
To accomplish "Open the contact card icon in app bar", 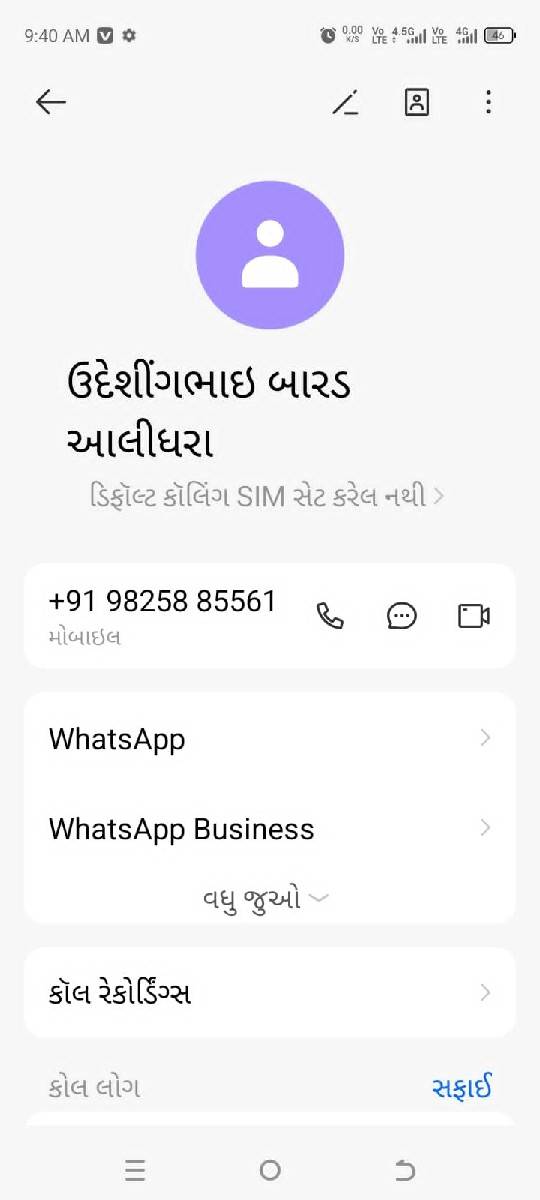I will click(x=417, y=102).
